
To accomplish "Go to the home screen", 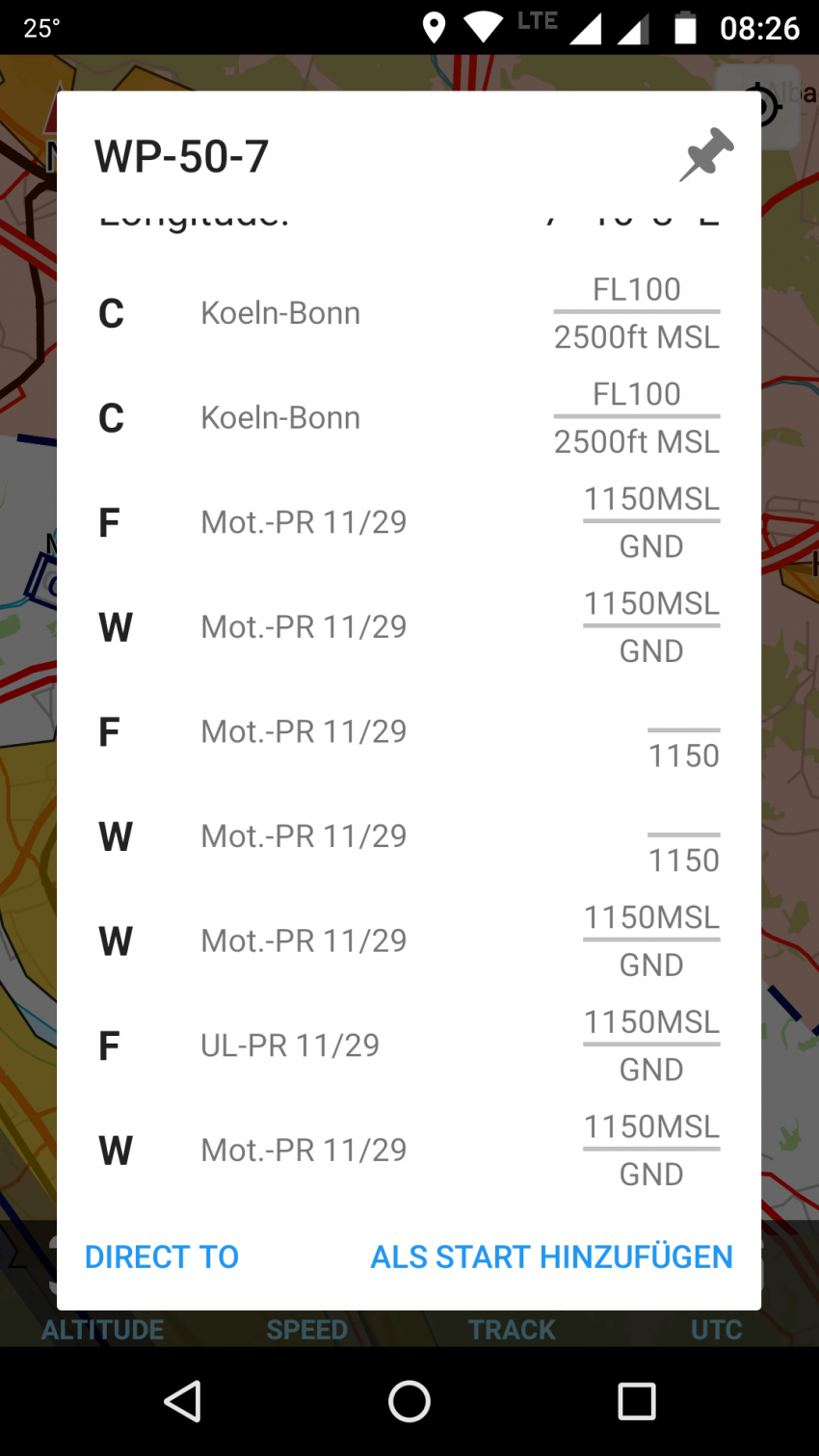I will 409,1401.
